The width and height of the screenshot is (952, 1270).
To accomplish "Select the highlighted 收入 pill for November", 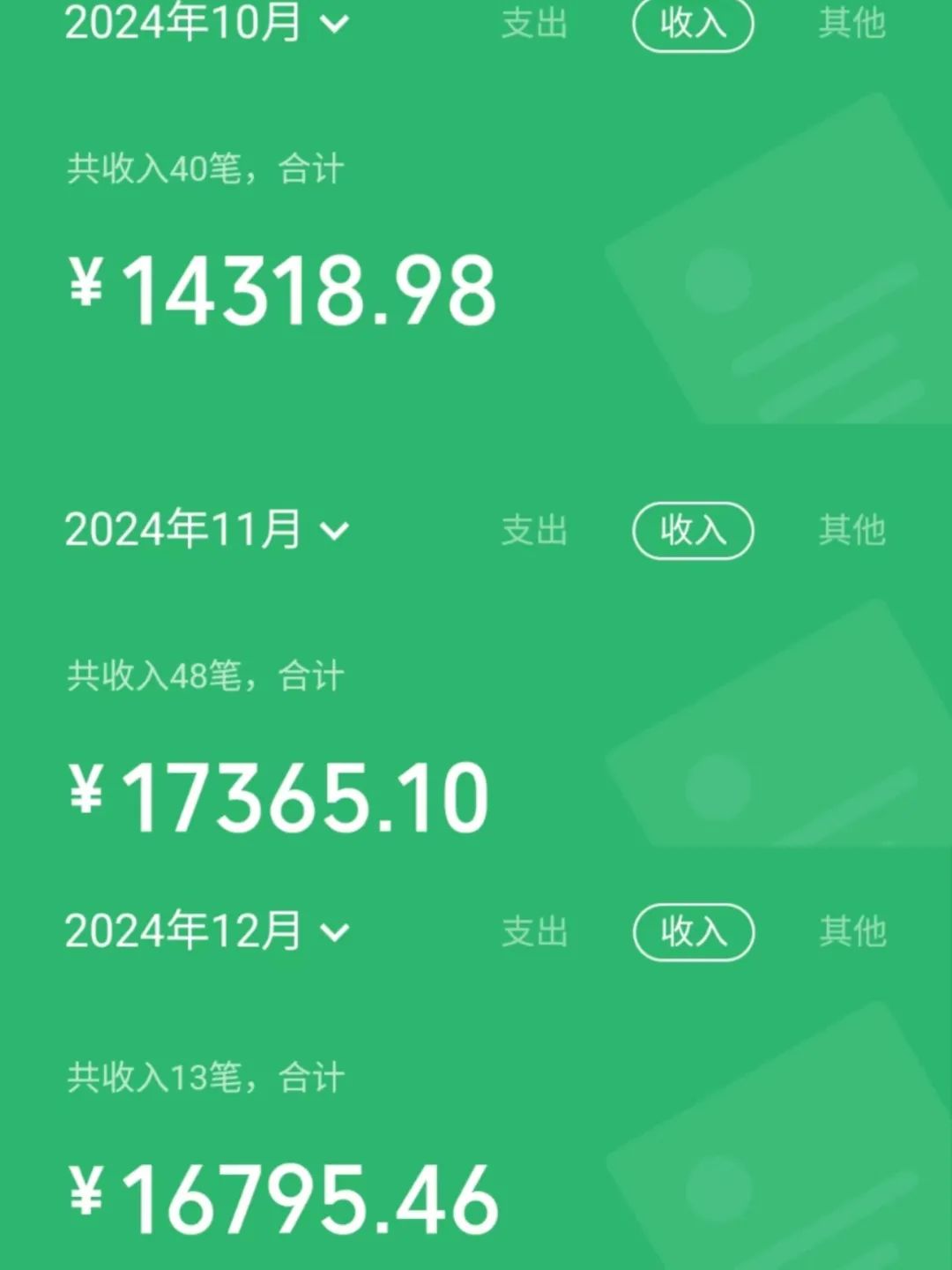I will 693,531.
